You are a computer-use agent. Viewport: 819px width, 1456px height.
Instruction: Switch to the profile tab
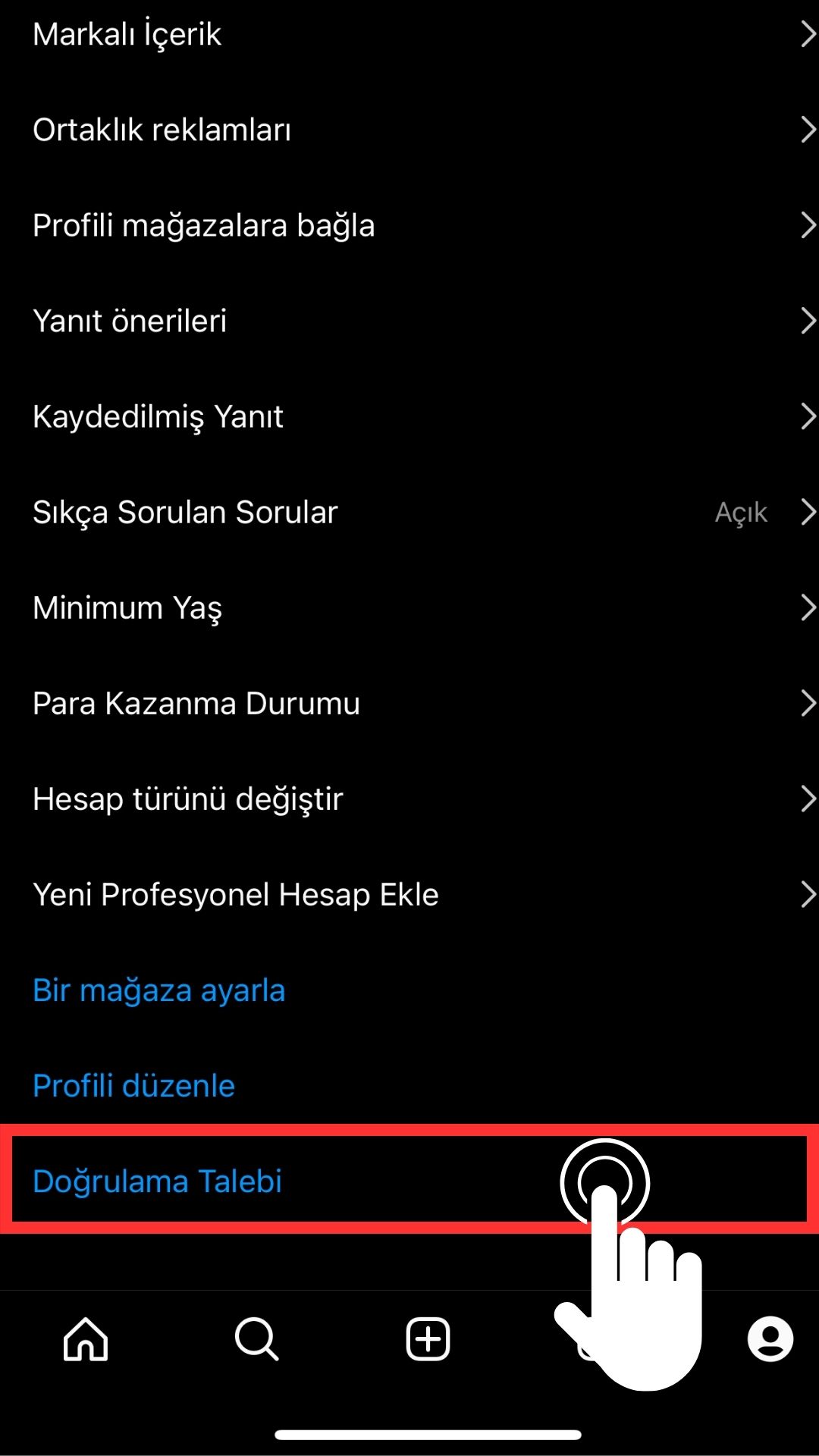pyautogui.click(x=770, y=1339)
